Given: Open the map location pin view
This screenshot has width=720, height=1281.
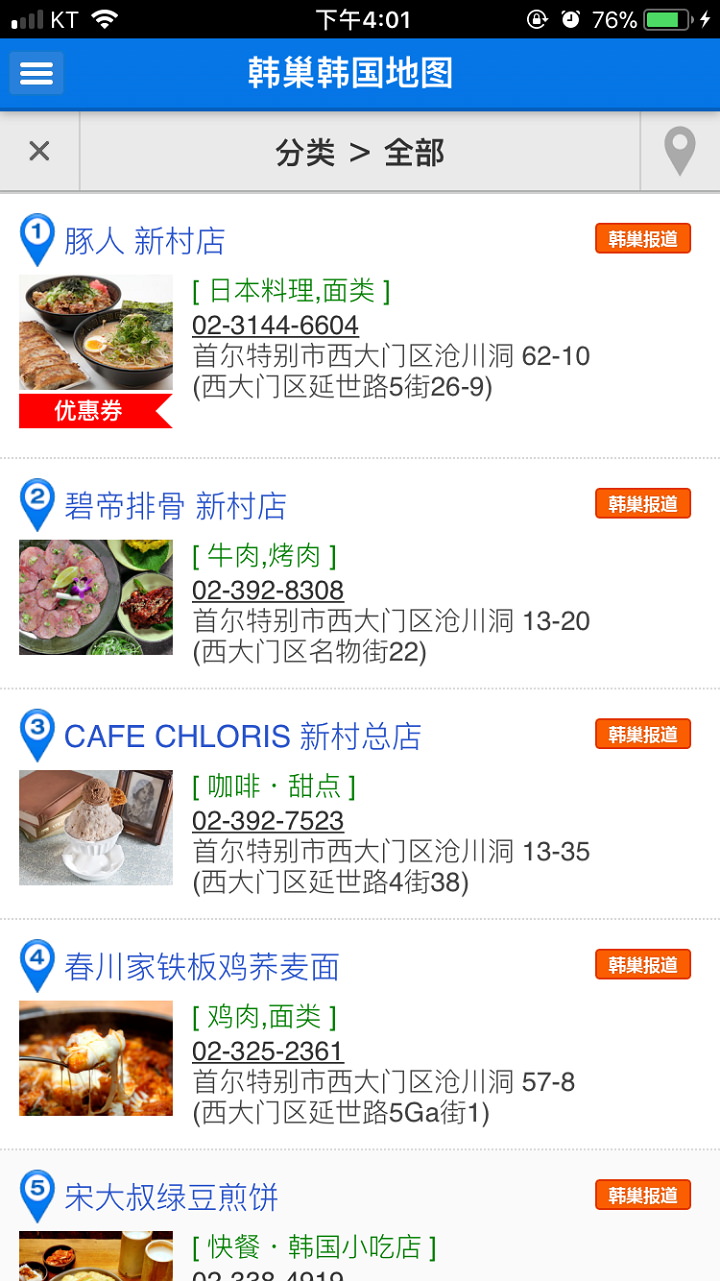Looking at the screenshot, I should 680,152.
